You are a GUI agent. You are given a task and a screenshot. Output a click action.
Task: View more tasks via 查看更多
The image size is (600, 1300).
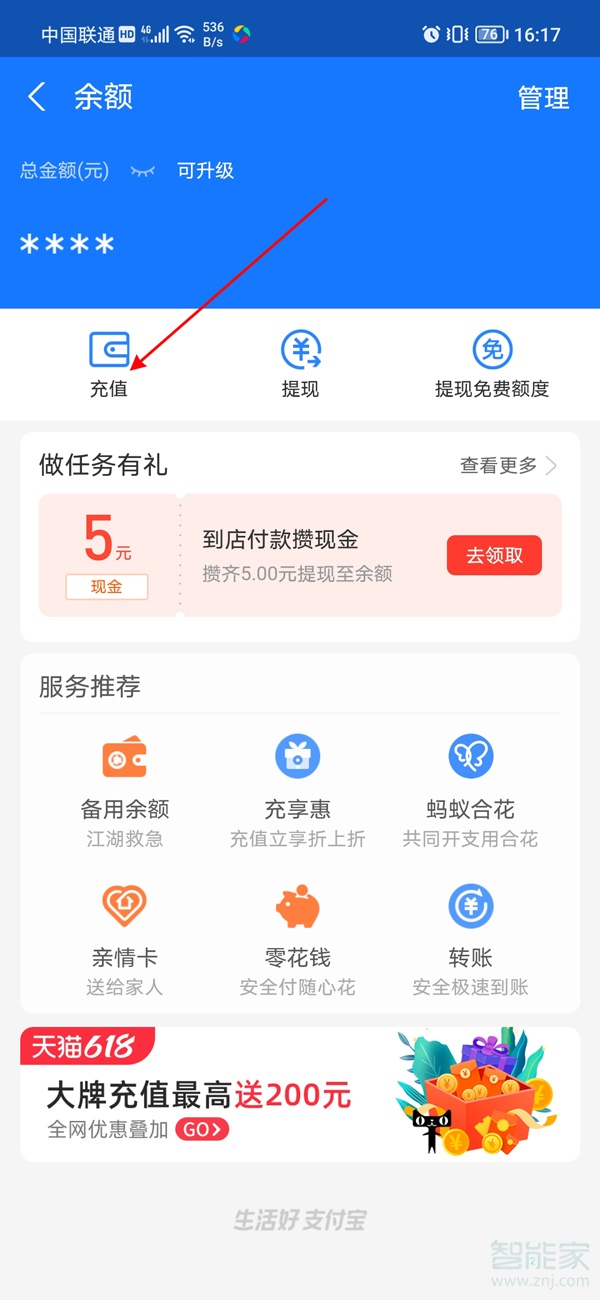[508, 466]
